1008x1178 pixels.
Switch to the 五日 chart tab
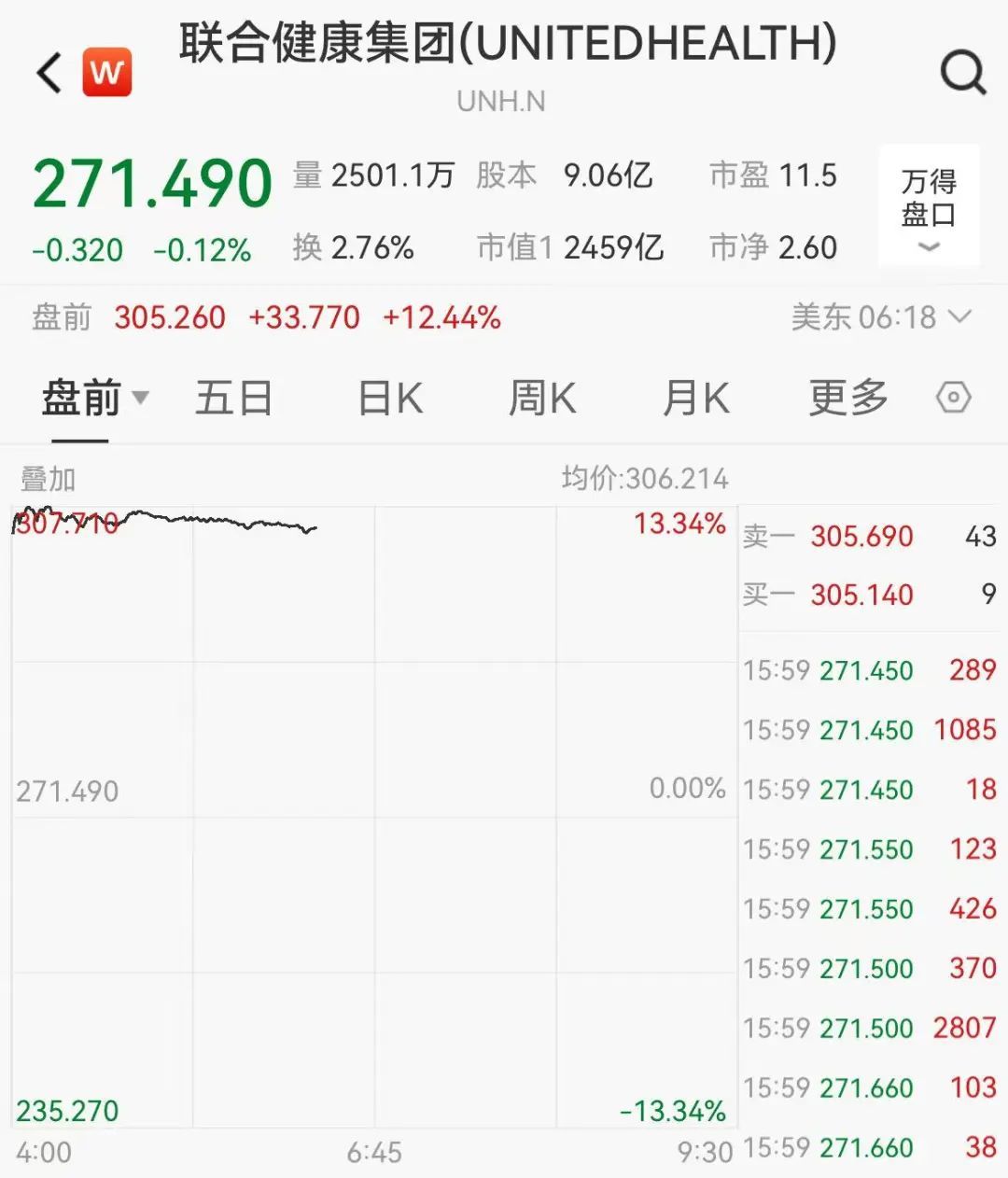pos(233,399)
